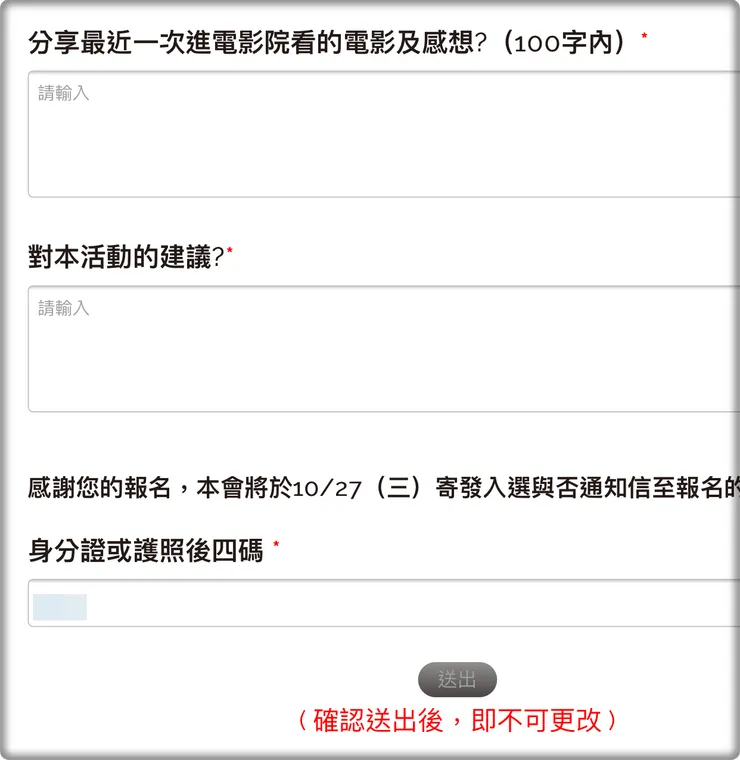Click the 請輸入 placeholder in suggestions box
The image size is (740, 760).
pos(63,307)
